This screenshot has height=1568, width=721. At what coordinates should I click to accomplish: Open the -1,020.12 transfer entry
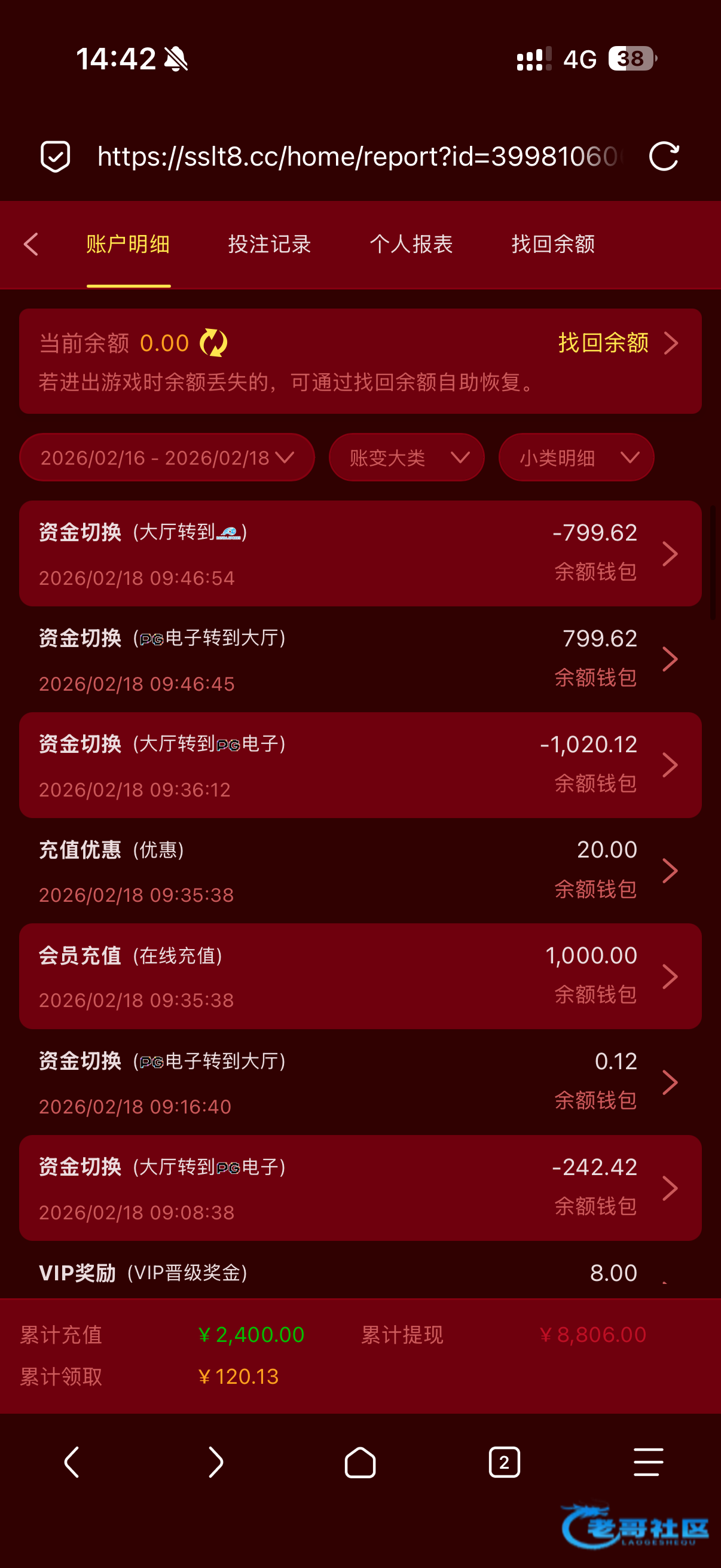point(360,765)
